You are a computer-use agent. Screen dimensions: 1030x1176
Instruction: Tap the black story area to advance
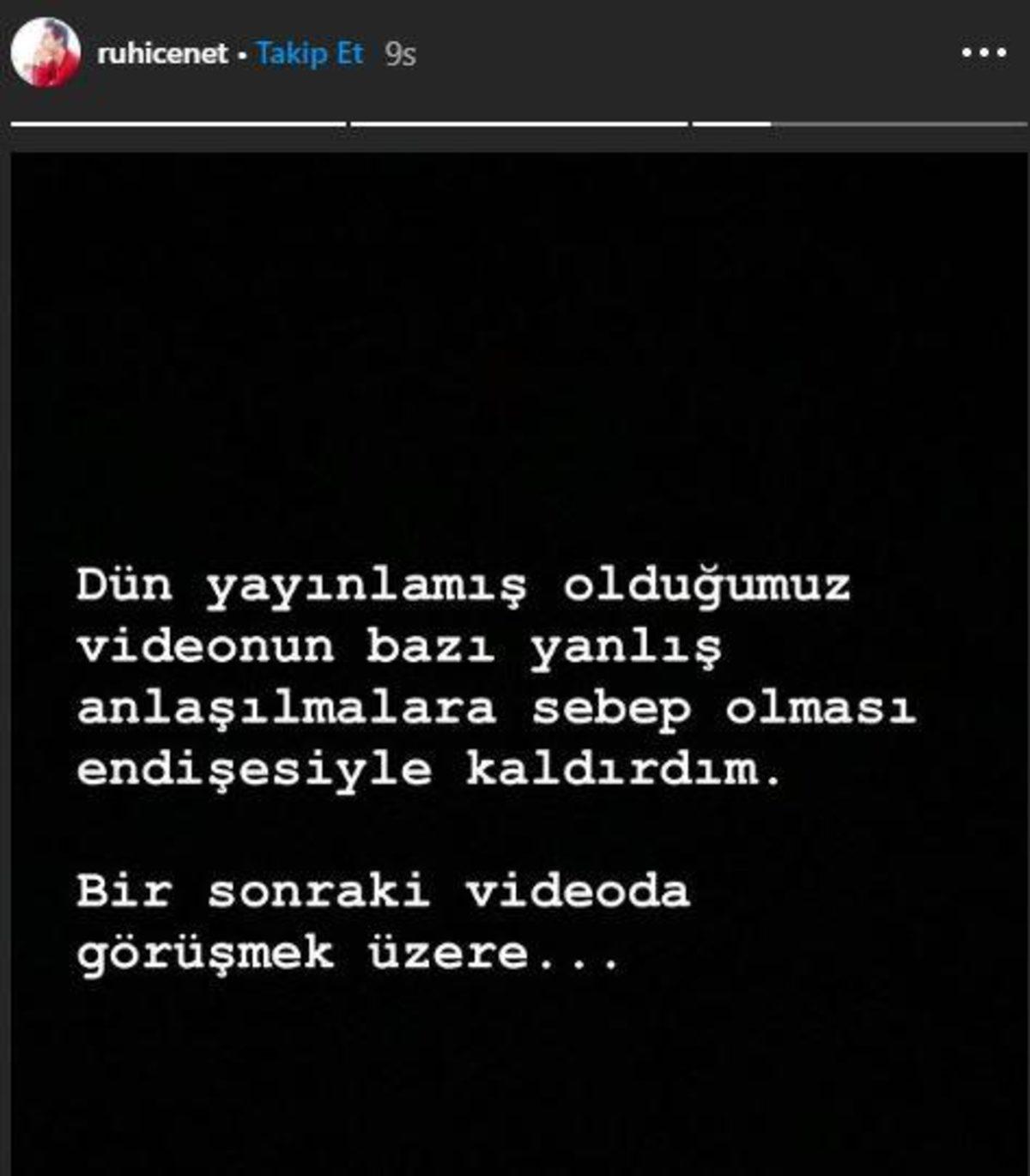point(515,343)
